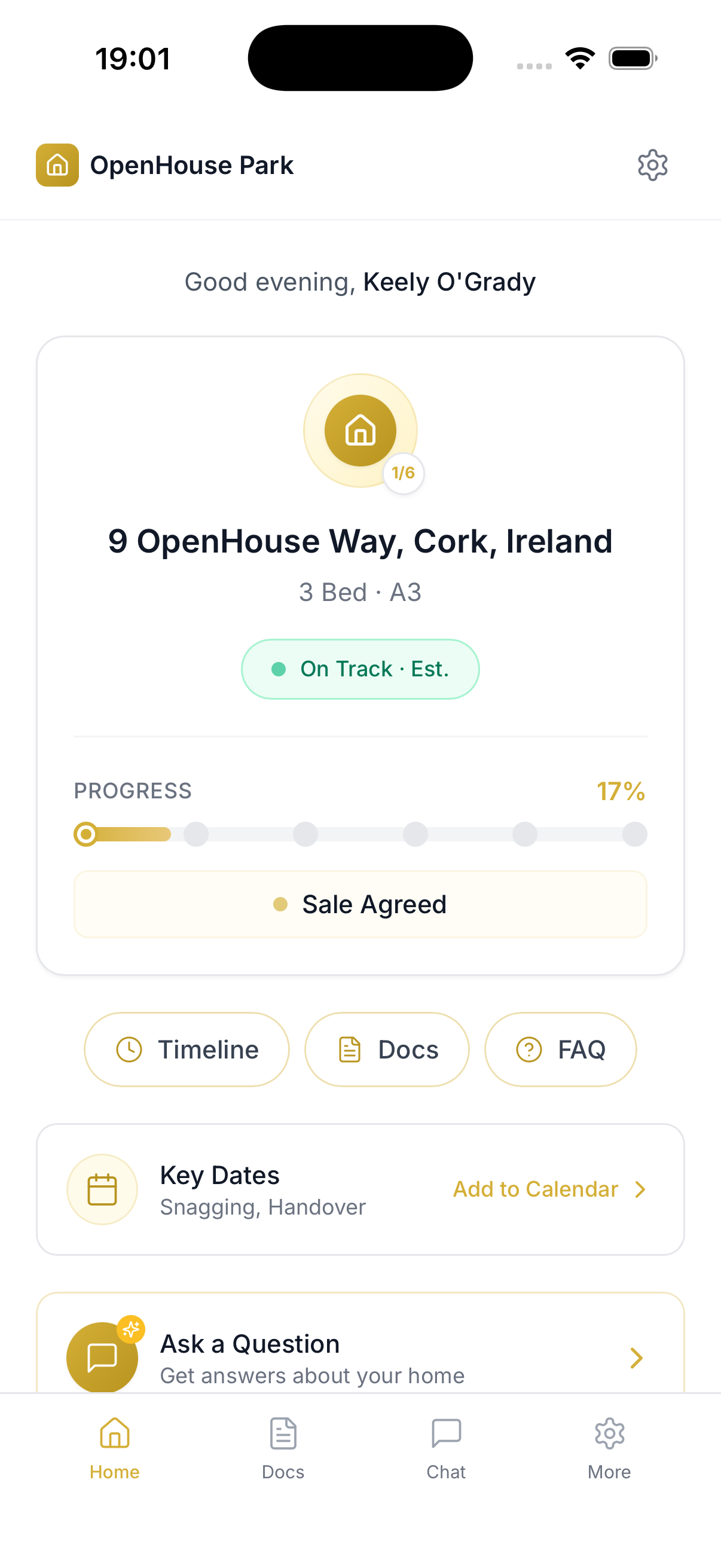This screenshot has height=1568, width=721.
Task: Tap the OpenHouse Park logo icon
Action: pos(57,164)
